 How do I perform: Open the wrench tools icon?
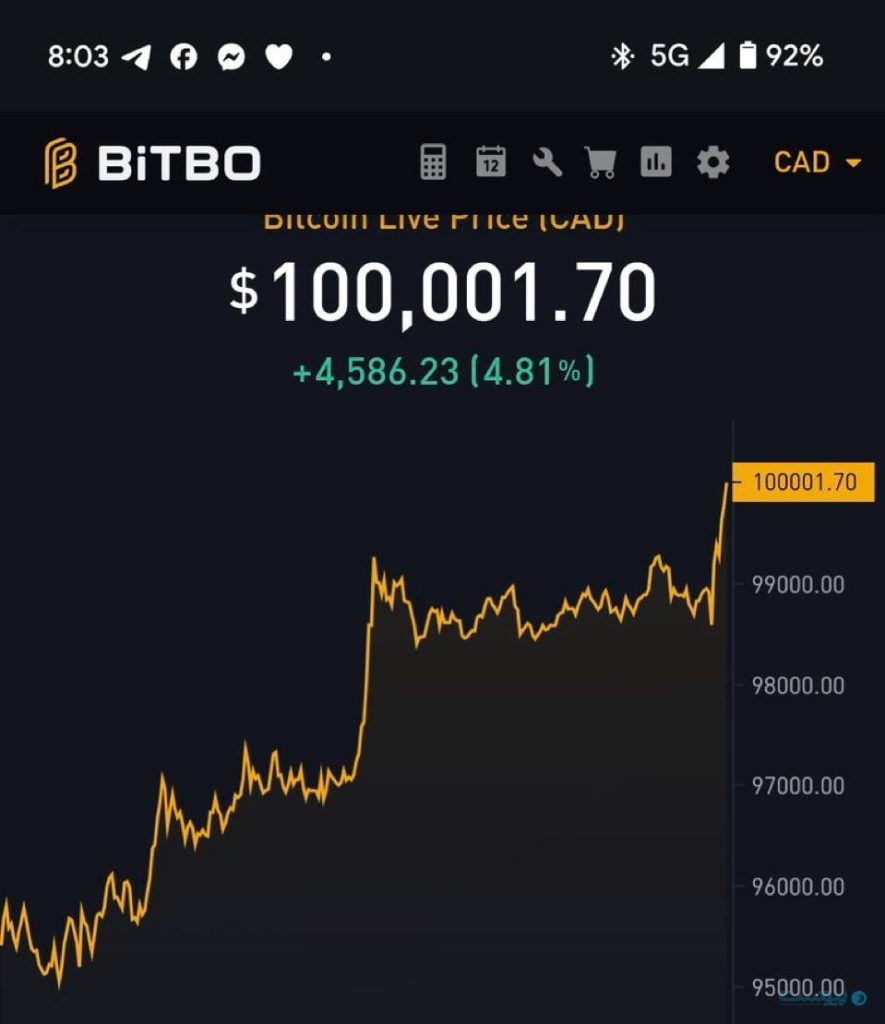(x=547, y=162)
